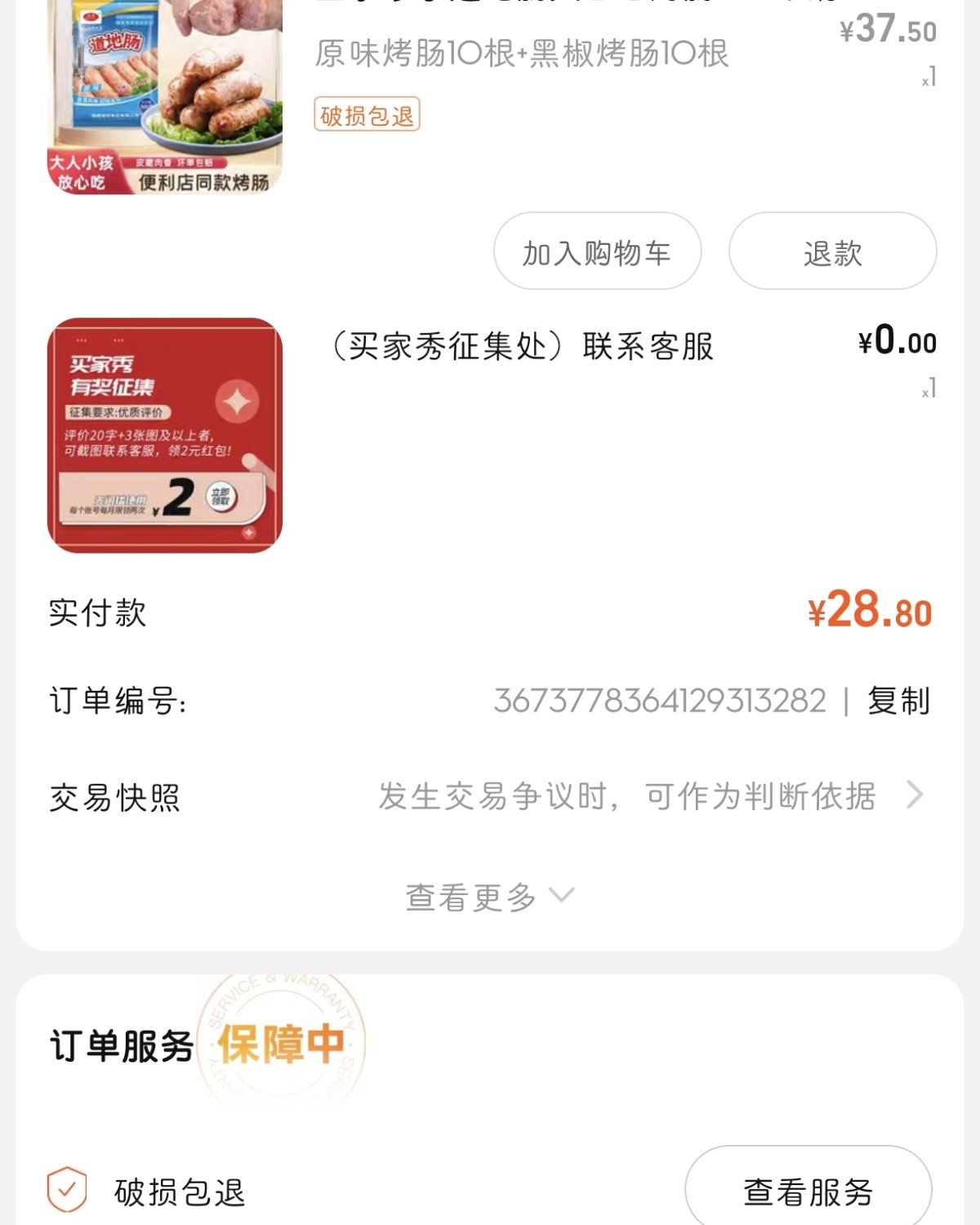Open 查看服务 for damage protection details

point(808,1194)
